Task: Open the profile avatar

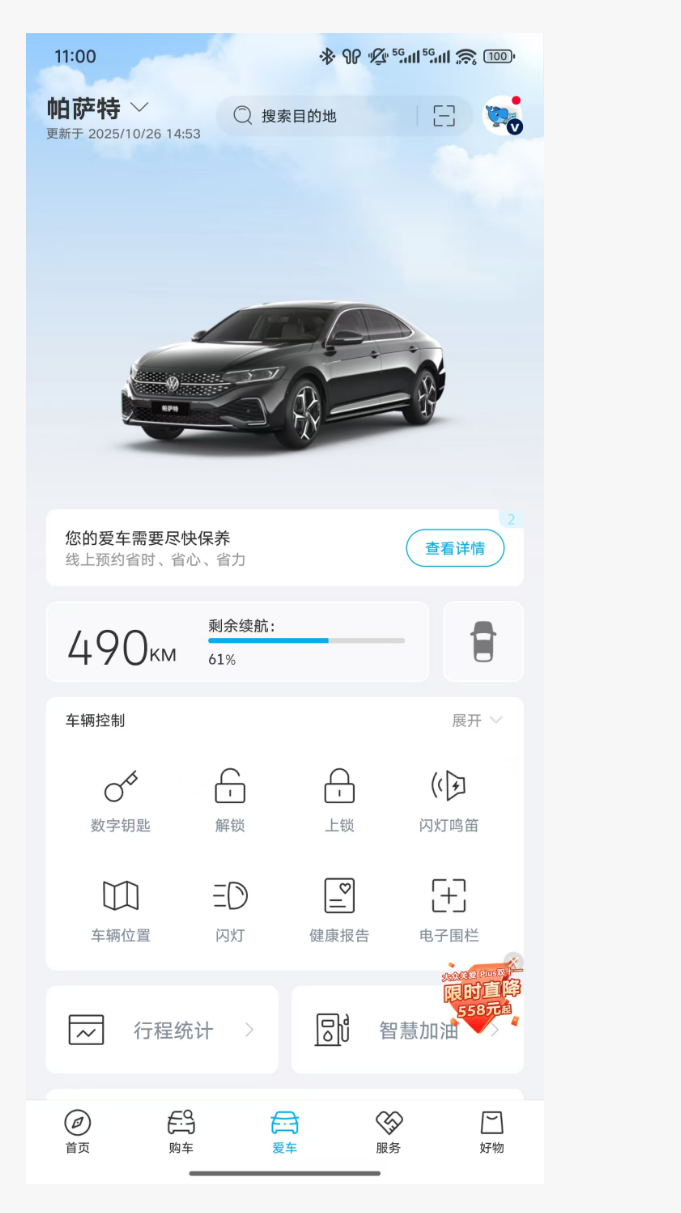Action: 501,116
